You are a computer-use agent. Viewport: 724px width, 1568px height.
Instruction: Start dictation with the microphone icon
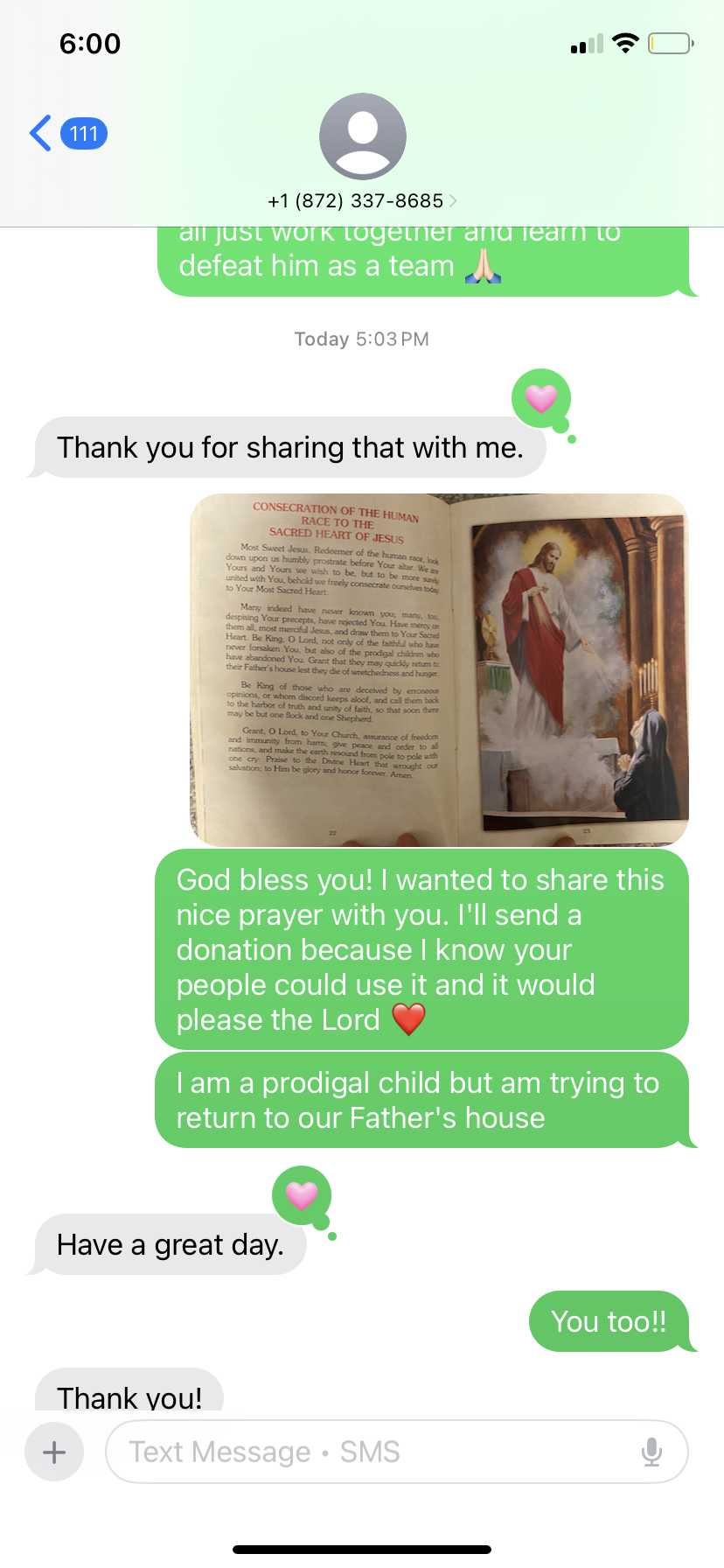(x=651, y=1452)
